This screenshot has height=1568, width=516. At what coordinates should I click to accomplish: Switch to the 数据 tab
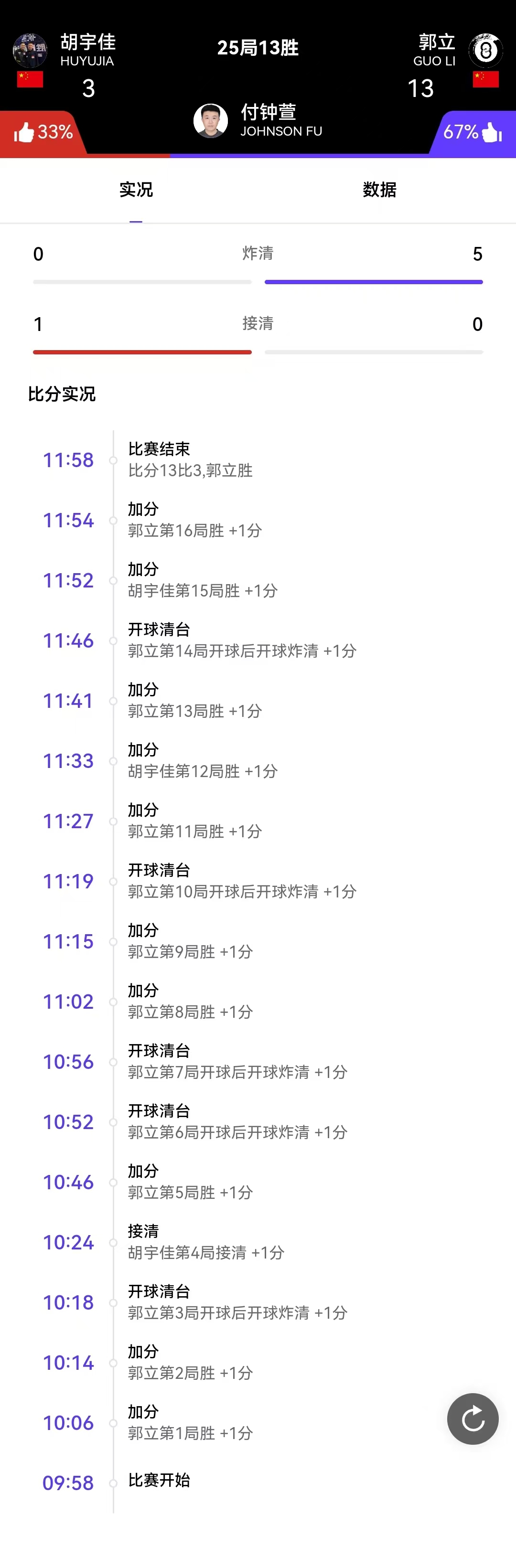click(x=379, y=190)
